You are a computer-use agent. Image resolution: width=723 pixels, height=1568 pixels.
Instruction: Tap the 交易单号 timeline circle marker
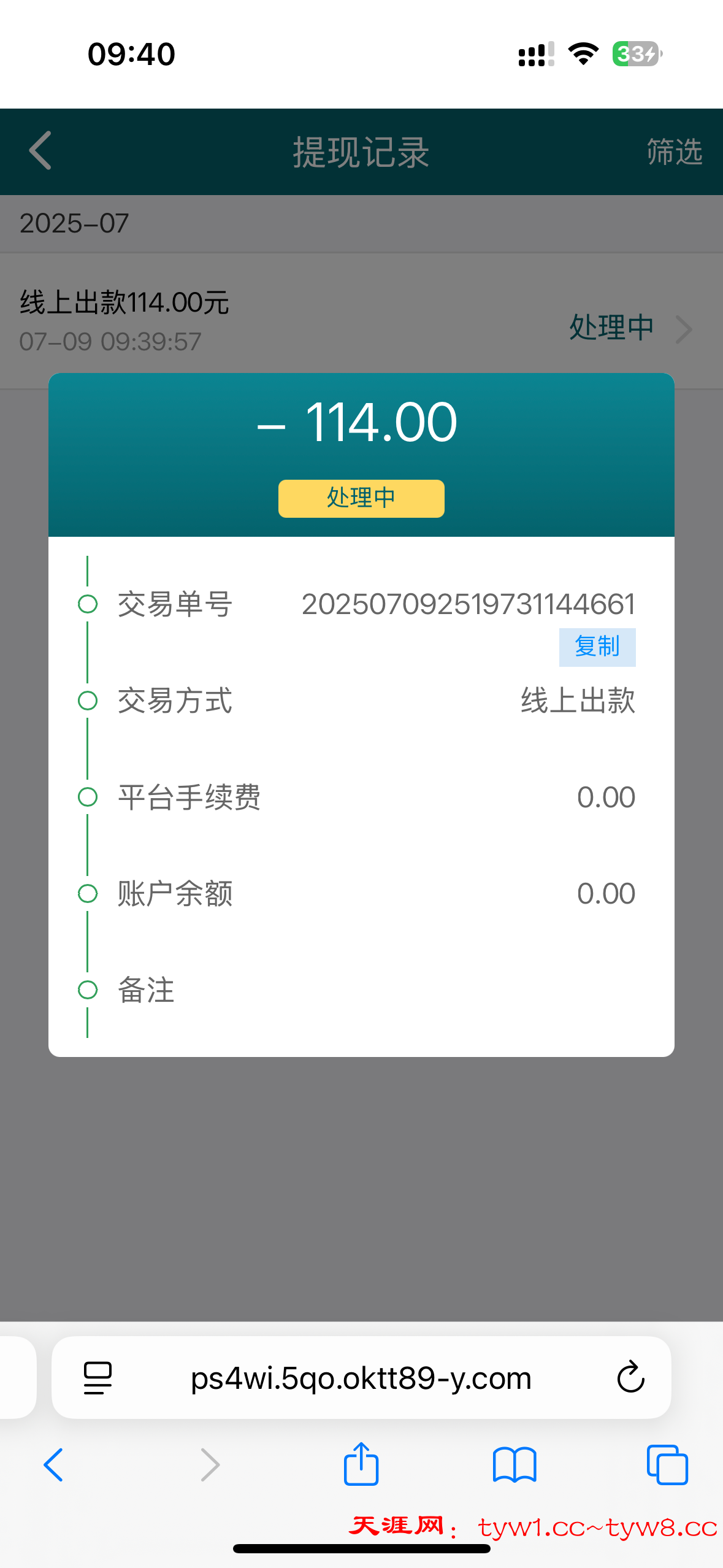pyautogui.click(x=88, y=604)
